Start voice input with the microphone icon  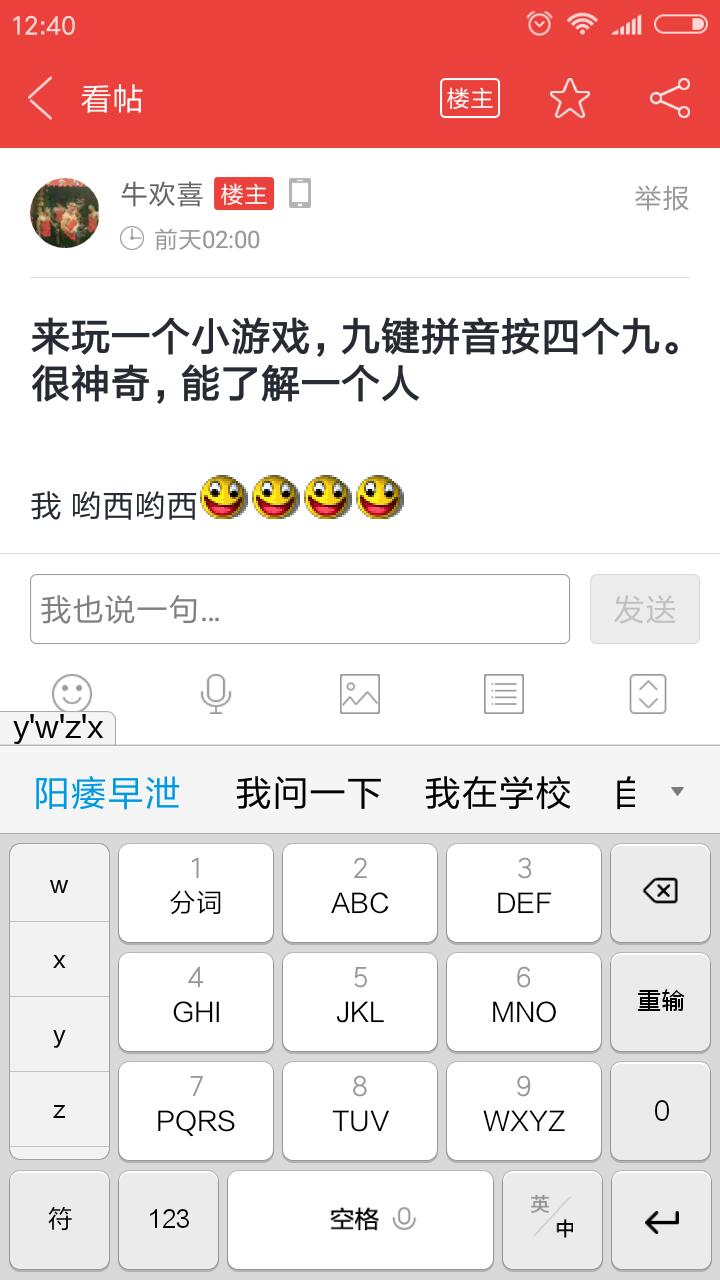216,693
